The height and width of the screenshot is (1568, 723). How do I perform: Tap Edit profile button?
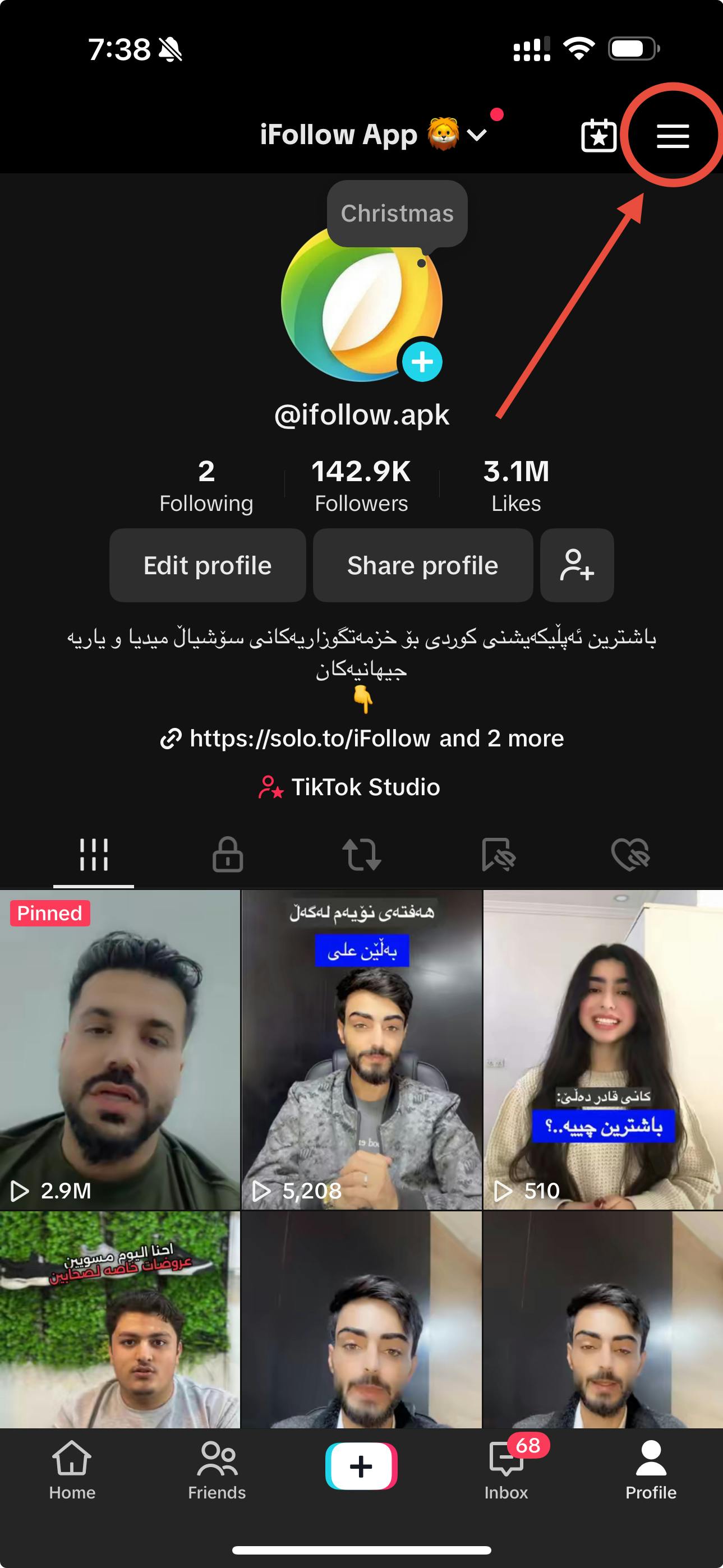(x=208, y=565)
